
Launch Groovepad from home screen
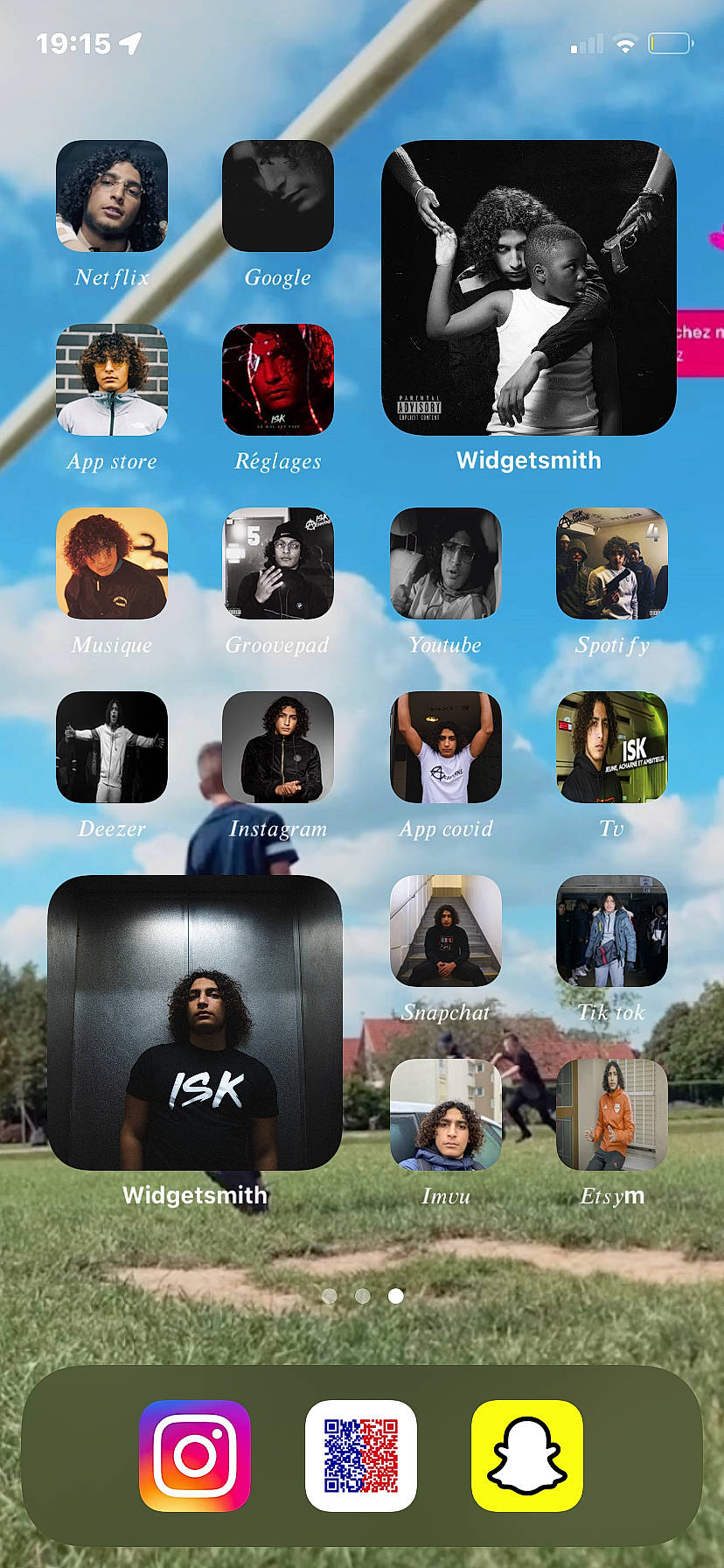tap(278, 563)
